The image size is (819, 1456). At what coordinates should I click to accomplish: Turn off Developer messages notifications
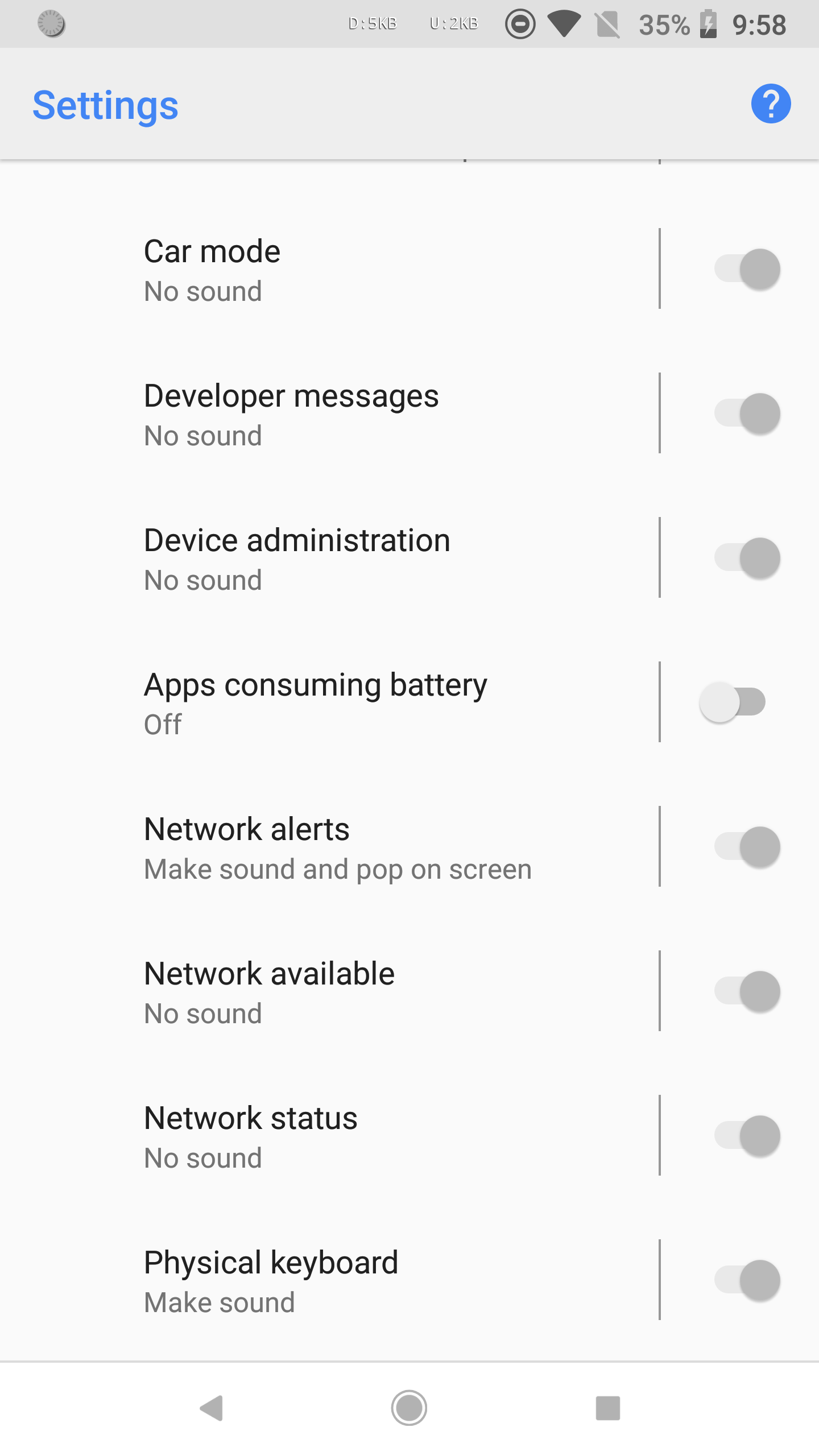point(745,413)
